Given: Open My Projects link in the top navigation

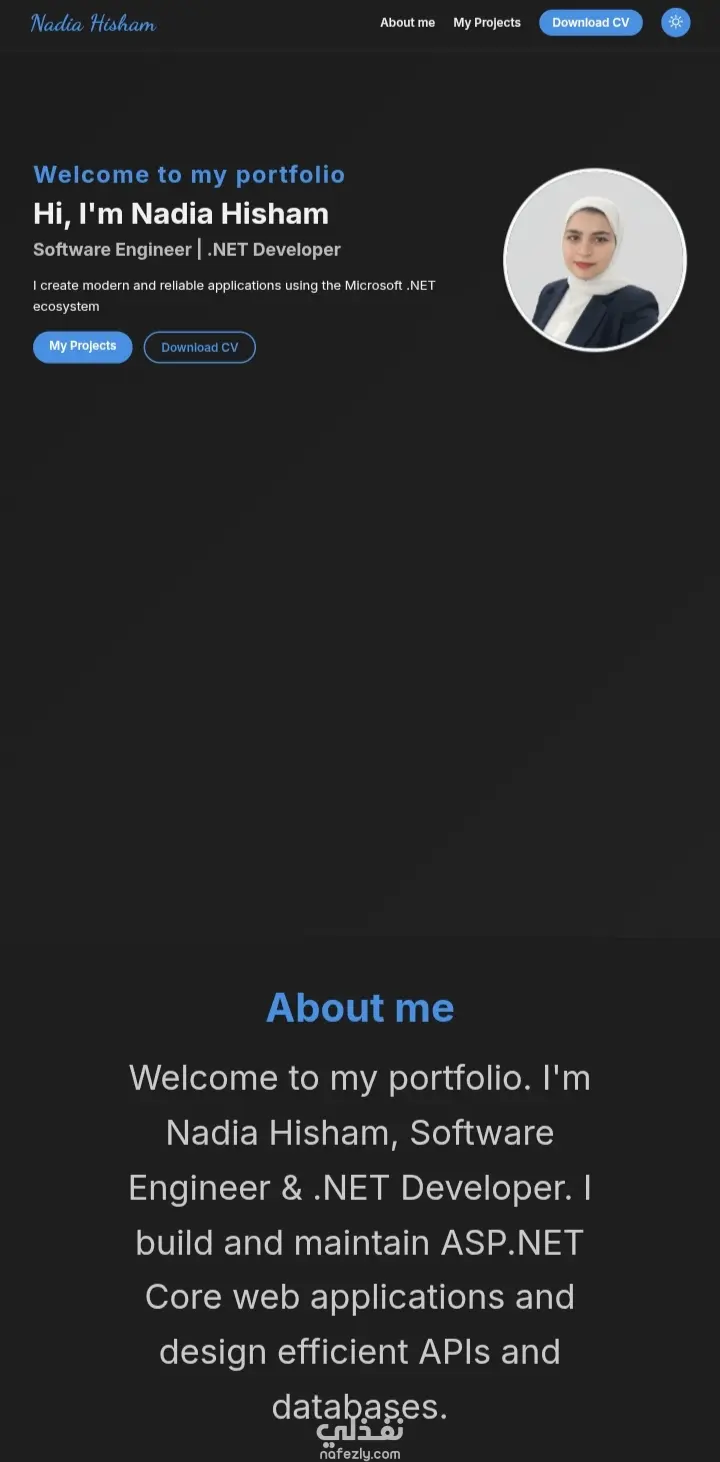Looking at the screenshot, I should point(487,22).
